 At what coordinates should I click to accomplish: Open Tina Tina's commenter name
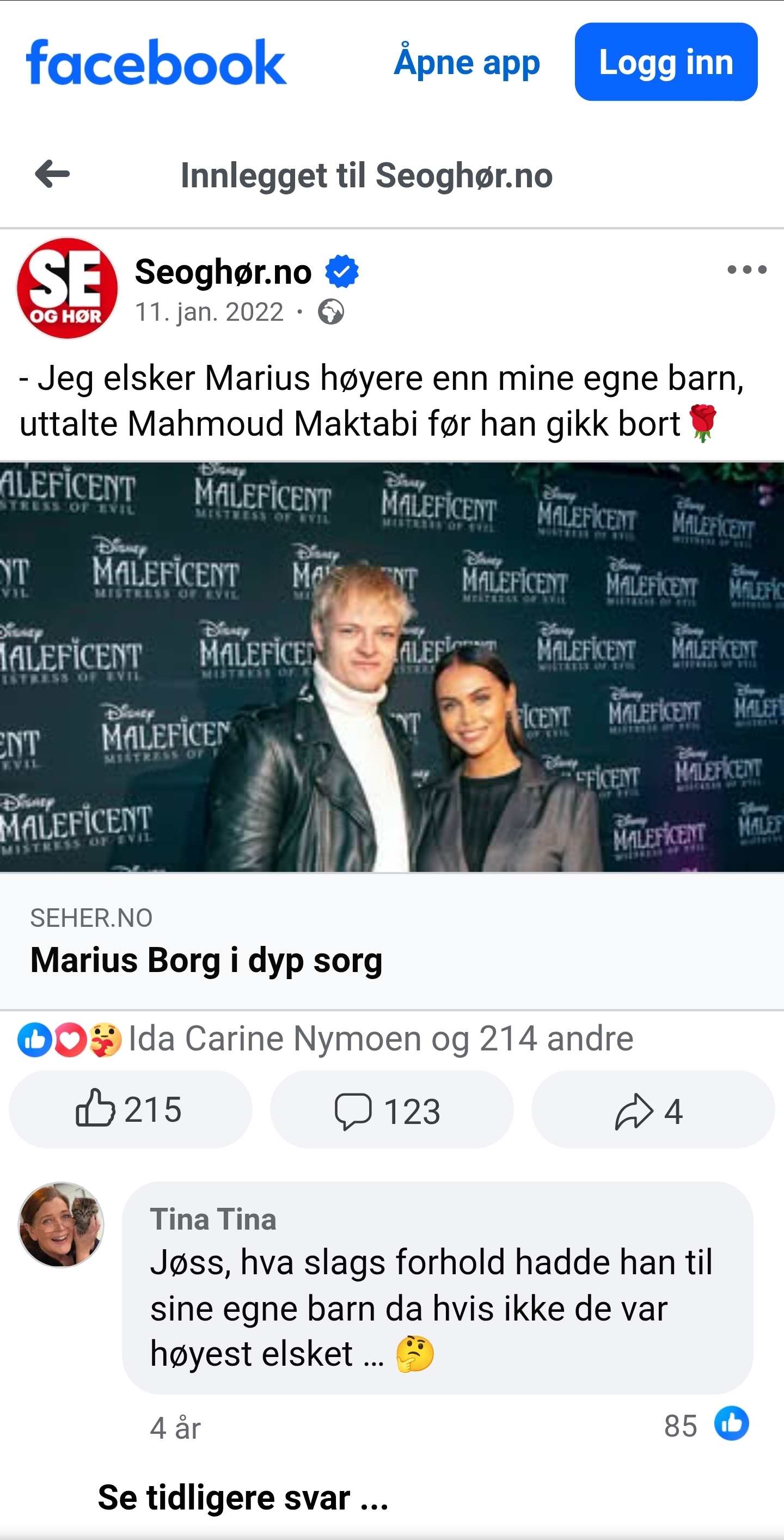tap(213, 1220)
